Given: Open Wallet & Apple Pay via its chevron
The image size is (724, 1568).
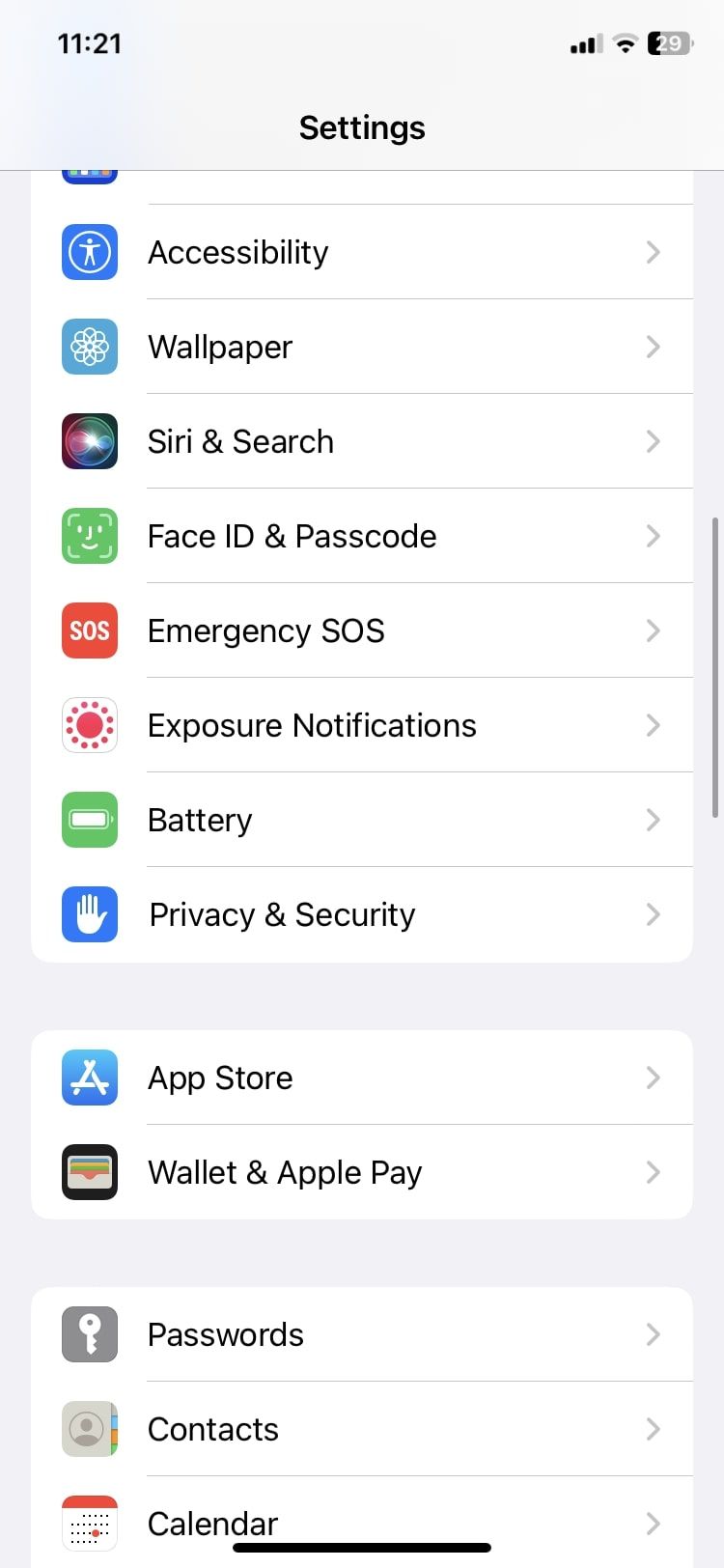Looking at the screenshot, I should point(654,1172).
